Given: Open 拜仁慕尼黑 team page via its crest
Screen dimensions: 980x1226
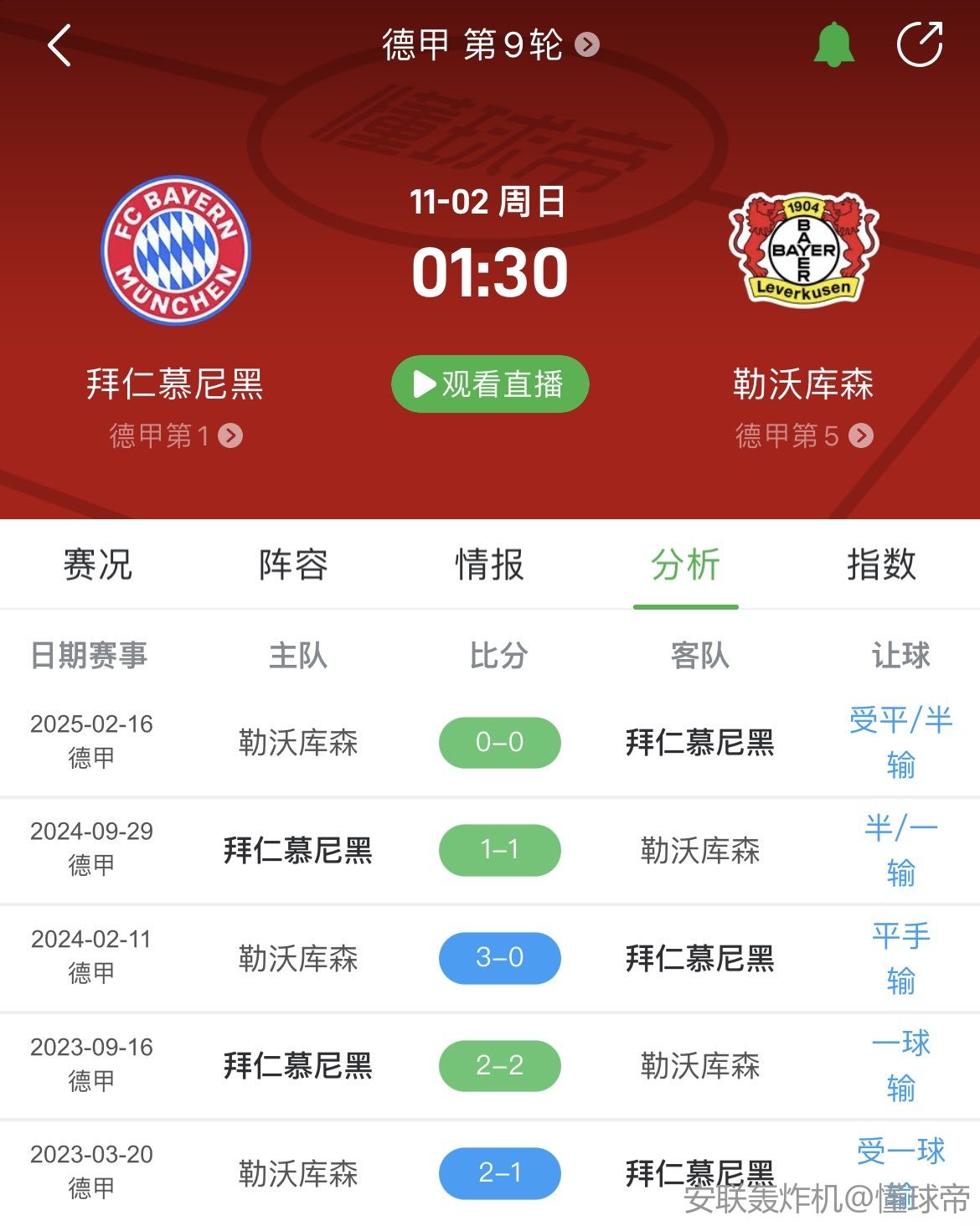Looking at the screenshot, I should [x=176, y=250].
